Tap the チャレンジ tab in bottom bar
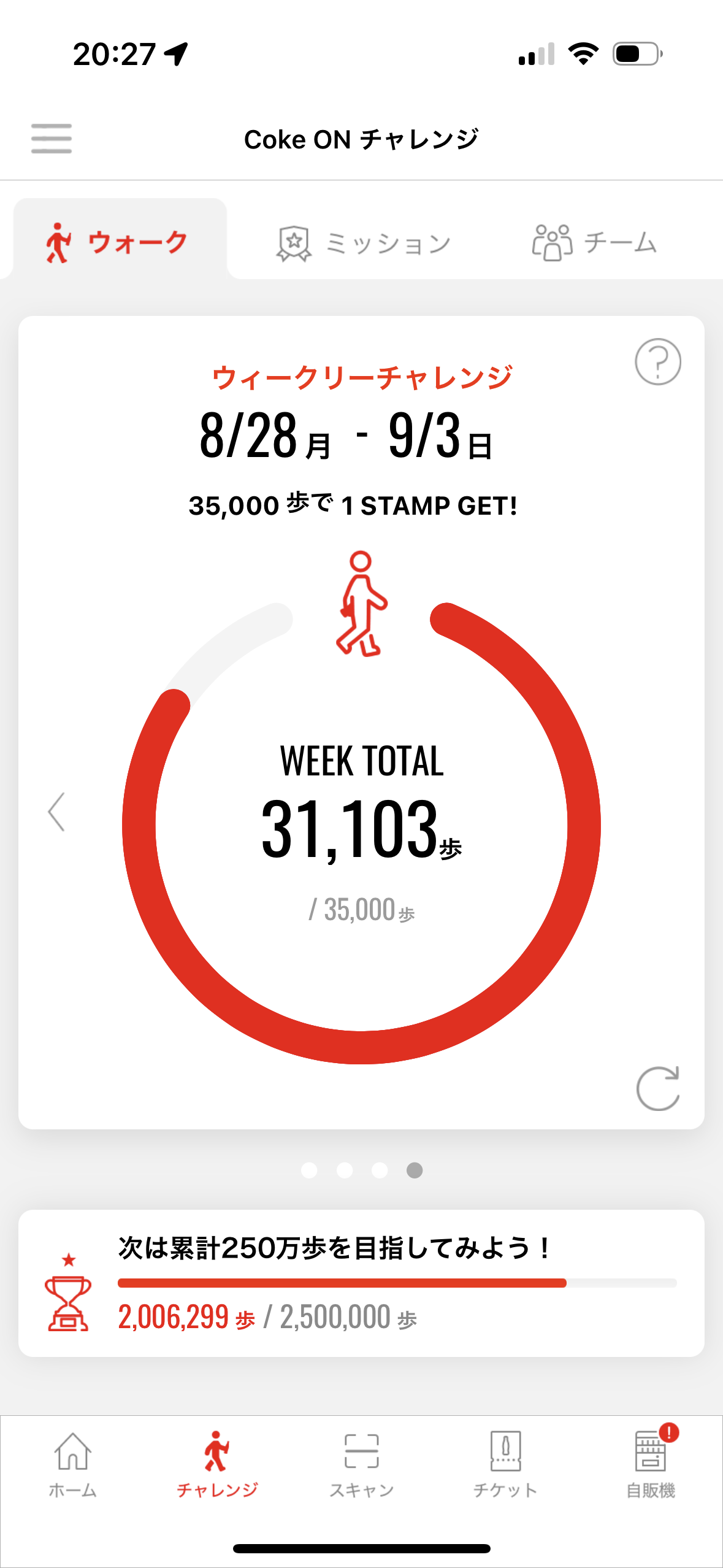723x1568 pixels. pyautogui.click(x=217, y=1463)
